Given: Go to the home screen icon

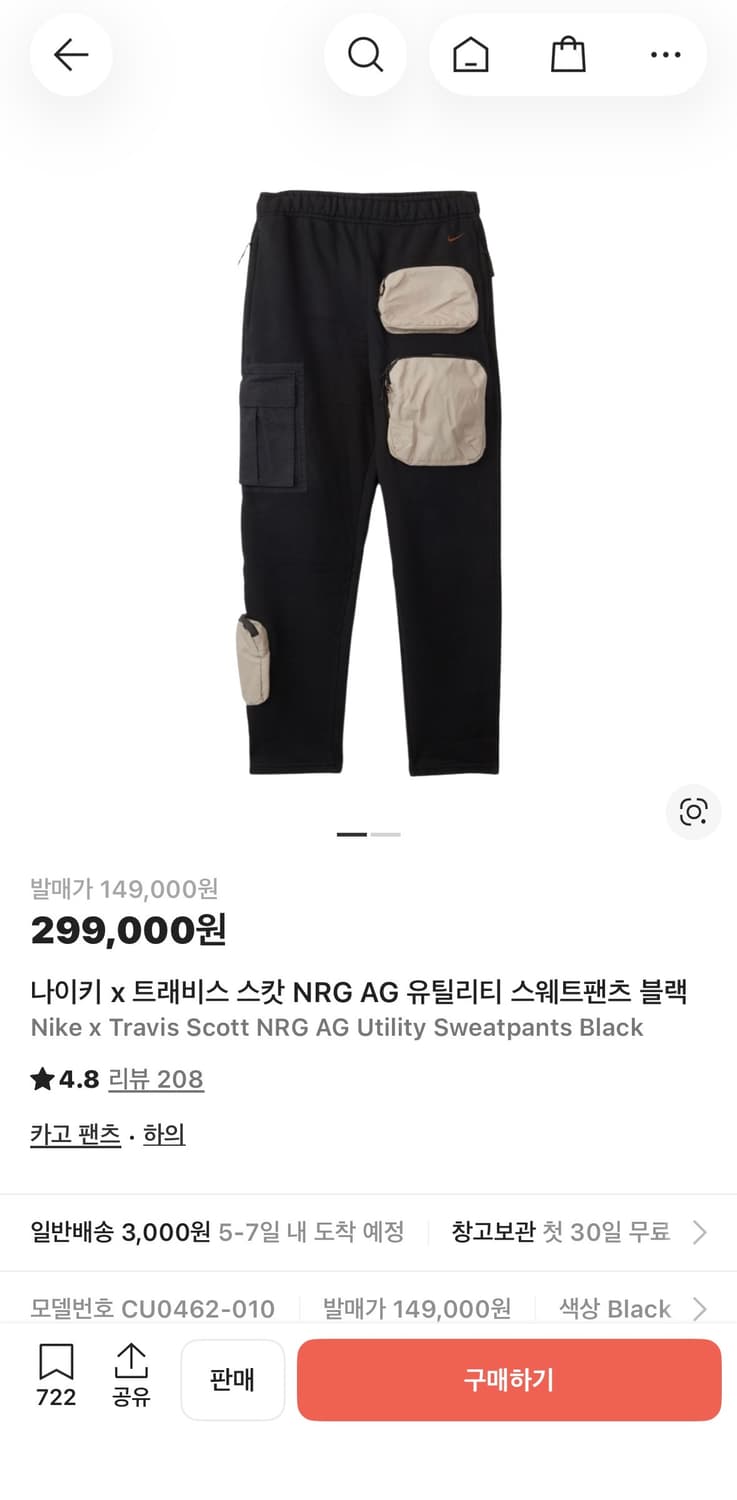Looking at the screenshot, I should coord(469,55).
